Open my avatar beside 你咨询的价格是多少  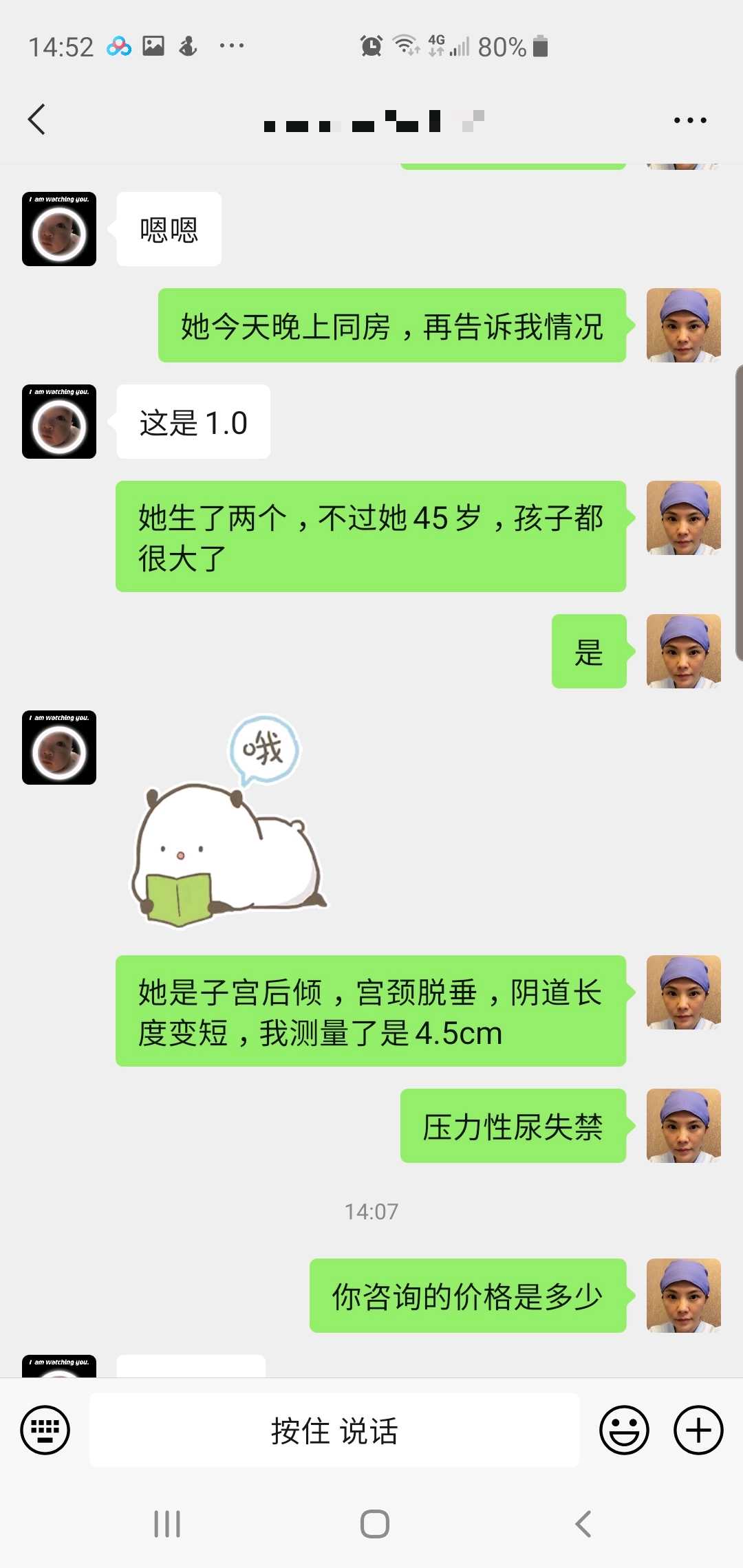tap(683, 1296)
